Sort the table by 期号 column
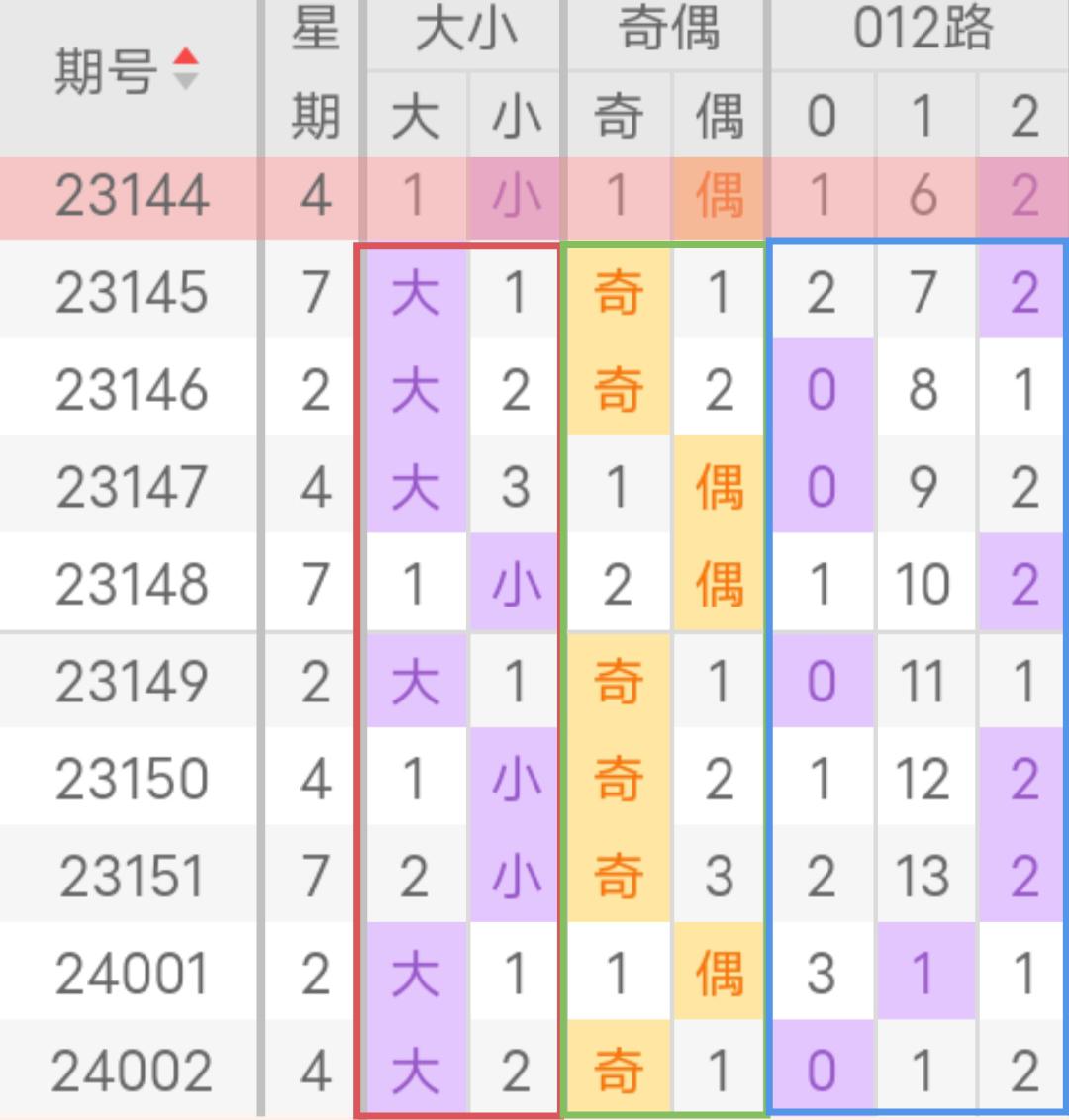1069x1120 pixels. pyautogui.click(x=185, y=70)
